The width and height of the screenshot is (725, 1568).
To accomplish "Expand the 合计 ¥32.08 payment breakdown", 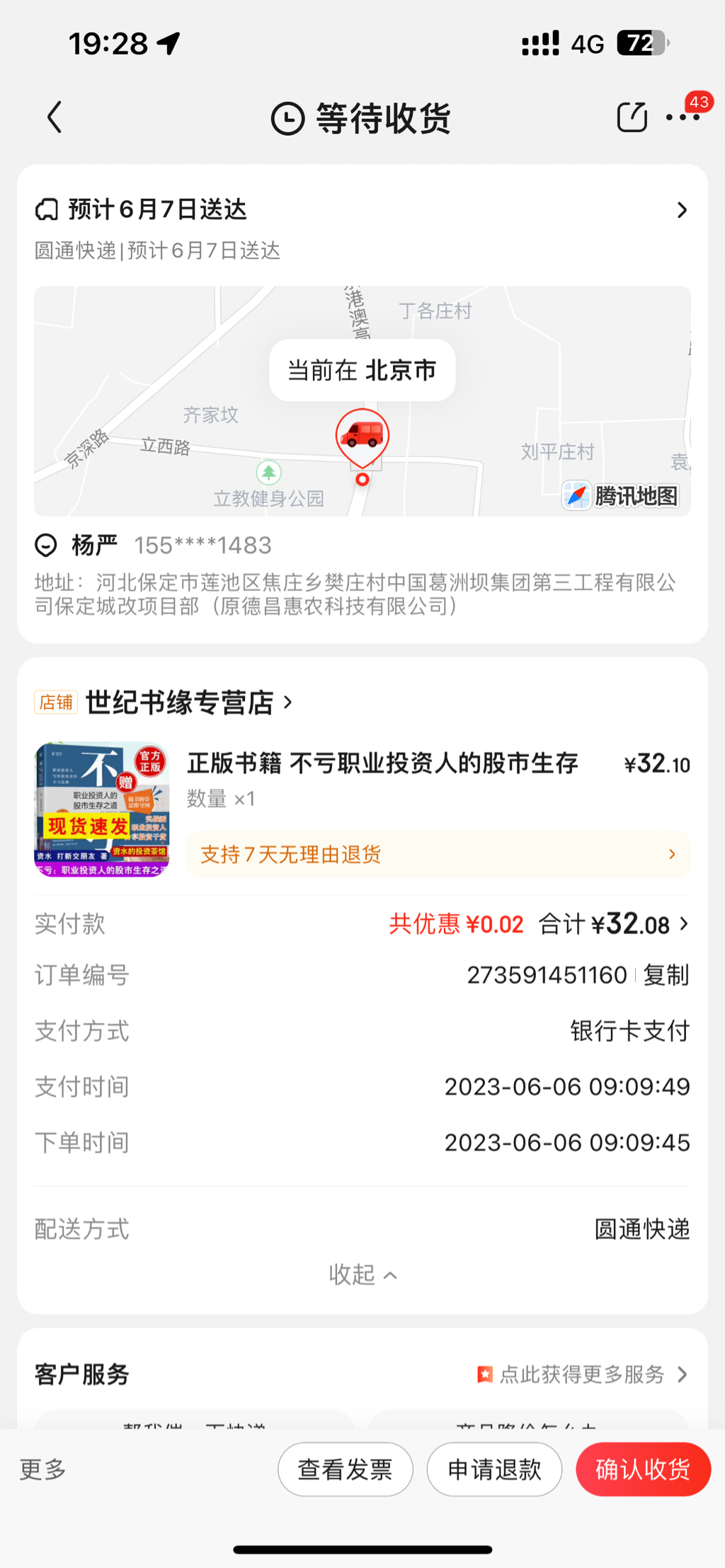I will [x=613, y=924].
